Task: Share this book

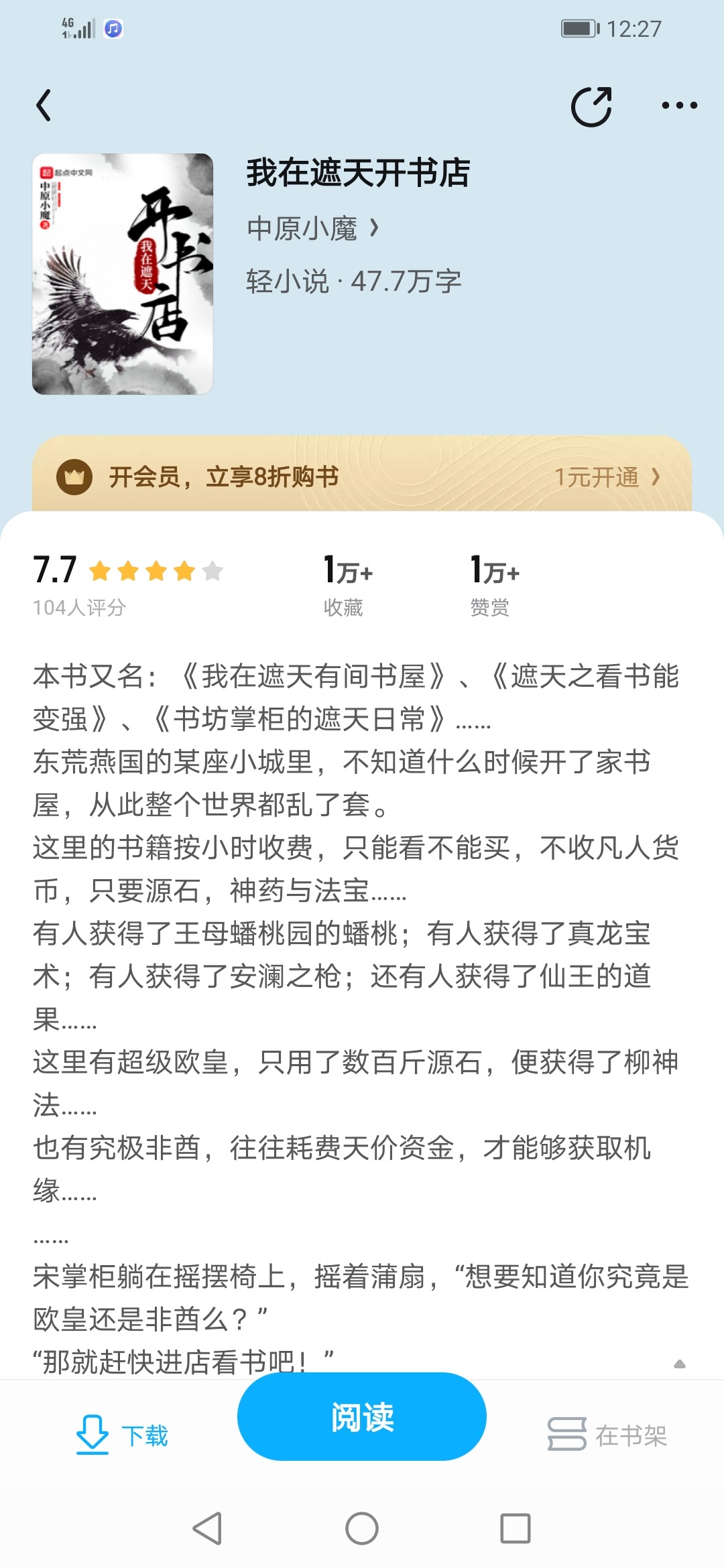Action: pos(591,106)
